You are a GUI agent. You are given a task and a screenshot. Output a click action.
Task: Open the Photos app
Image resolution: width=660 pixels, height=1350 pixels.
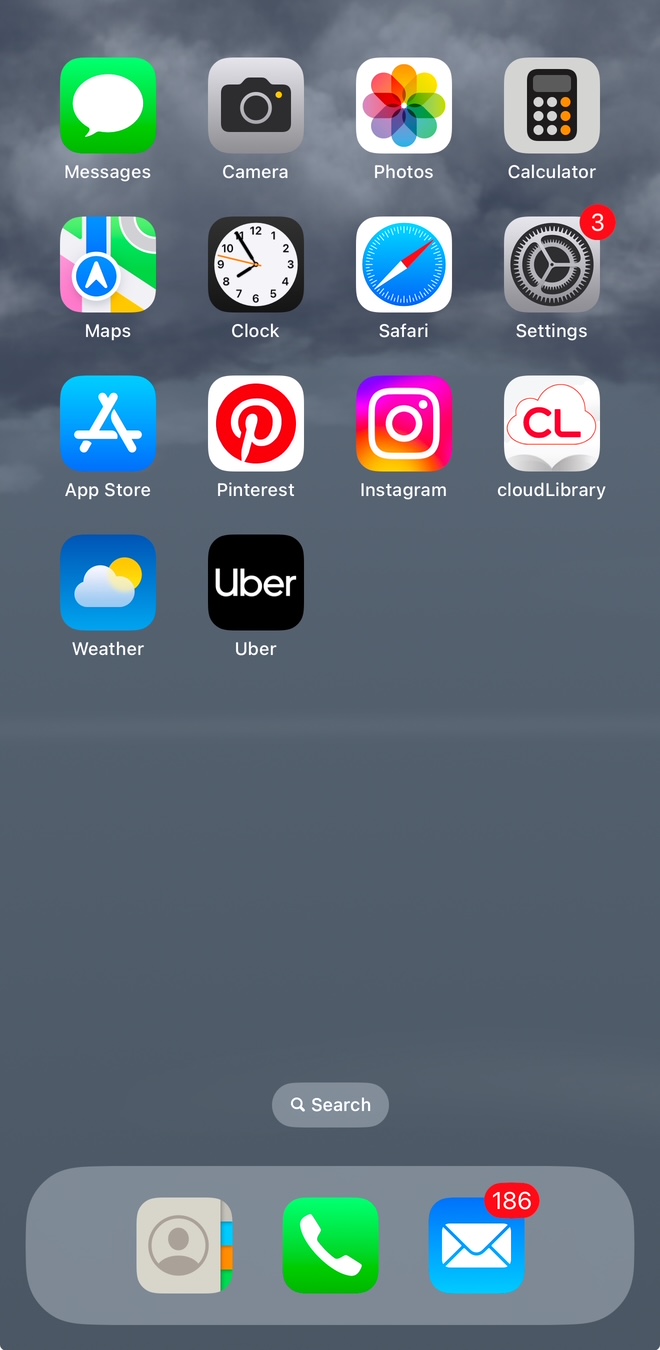(x=404, y=106)
